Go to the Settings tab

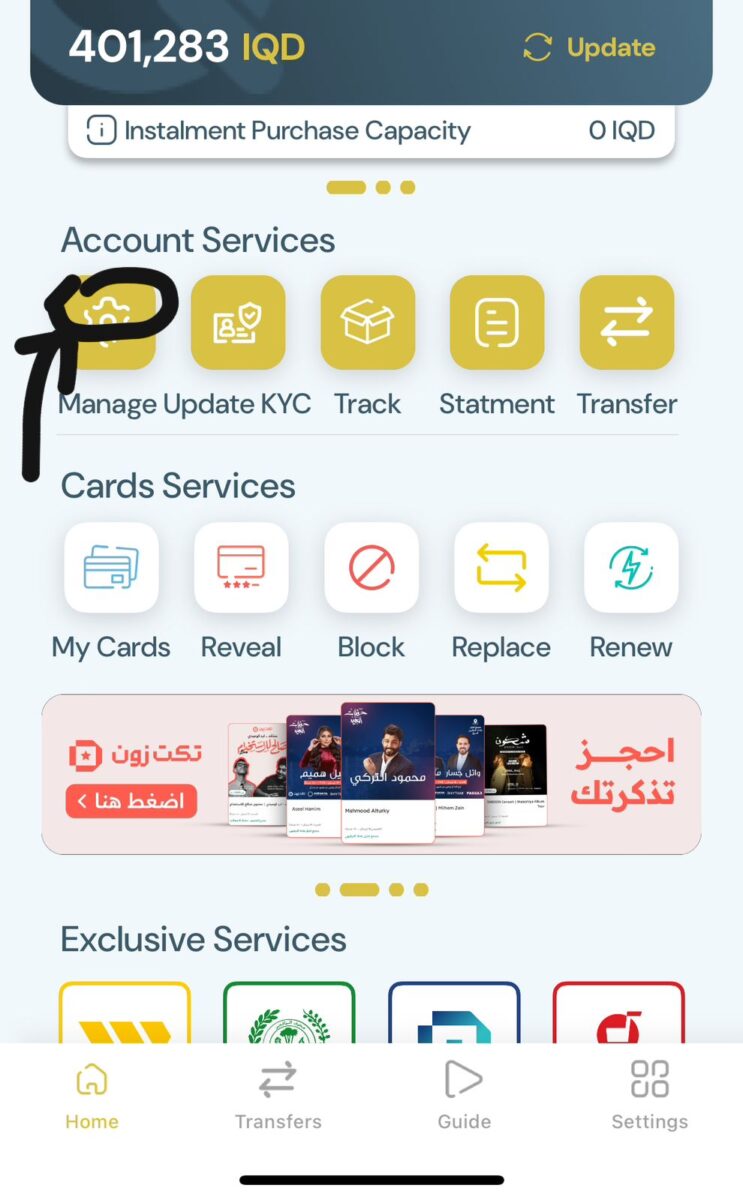(x=649, y=1095)
